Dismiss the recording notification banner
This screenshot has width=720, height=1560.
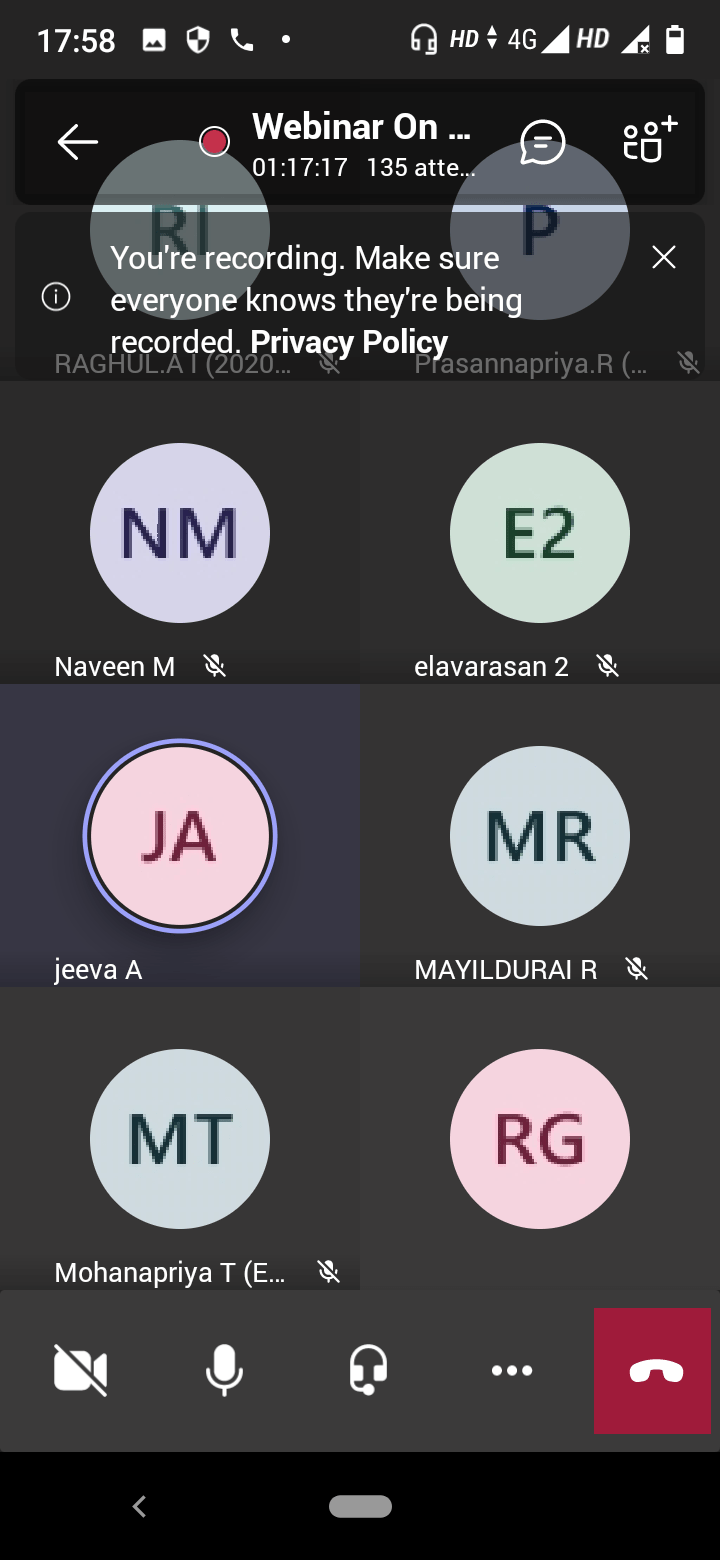(664, 257)
